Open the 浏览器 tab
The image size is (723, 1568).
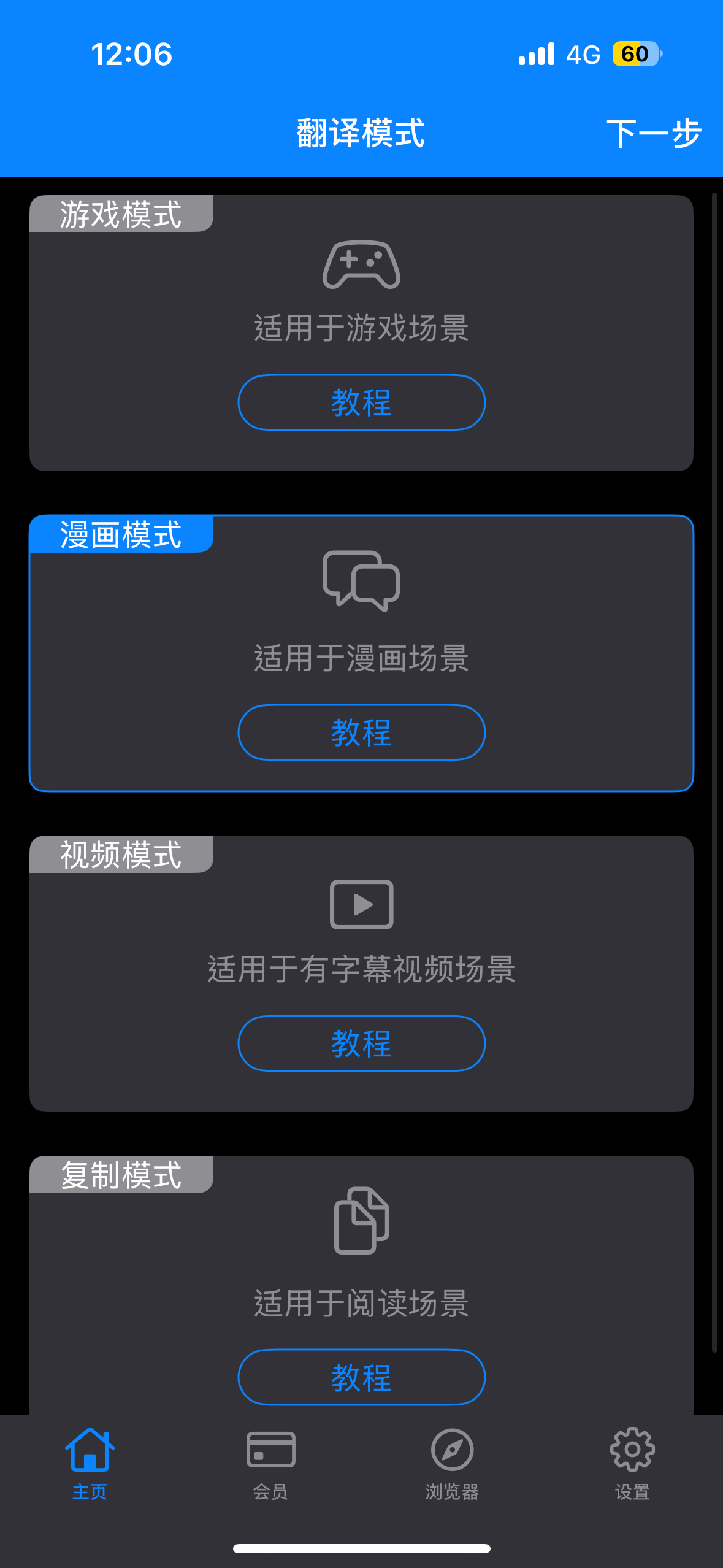click(452, 1464)
